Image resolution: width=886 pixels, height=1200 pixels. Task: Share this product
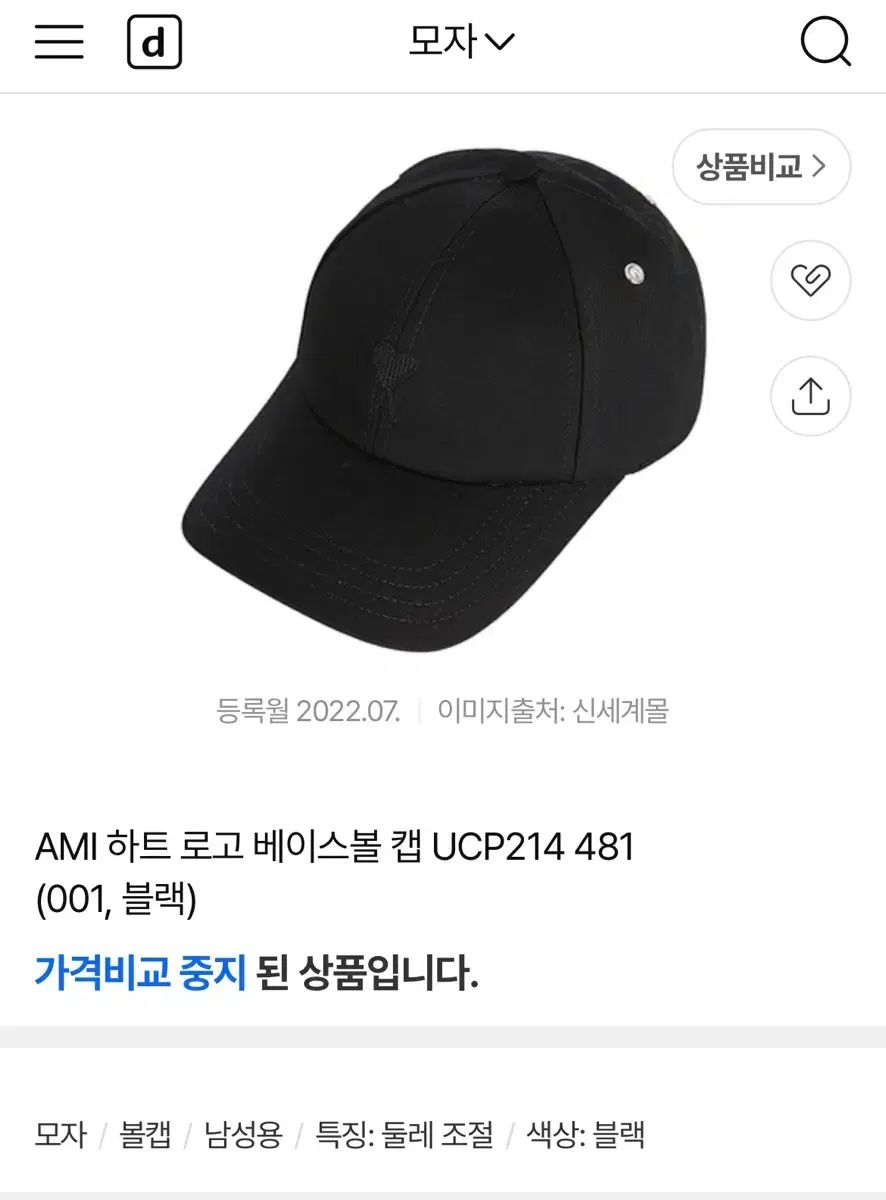point(810,396)
